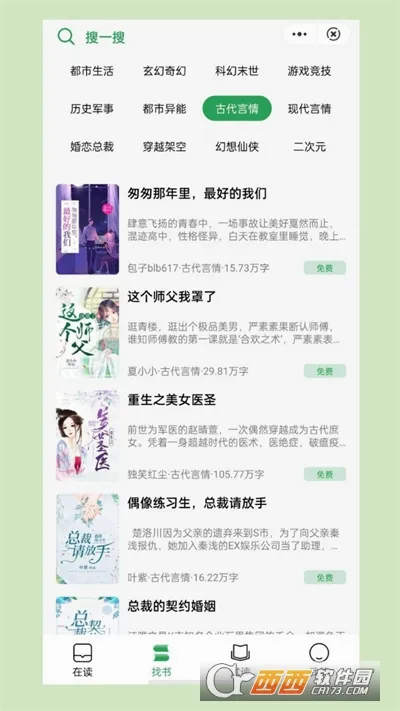Open the book 这个师父我罩了
This screenshot has height=711, width=400.
pos(201,332)
